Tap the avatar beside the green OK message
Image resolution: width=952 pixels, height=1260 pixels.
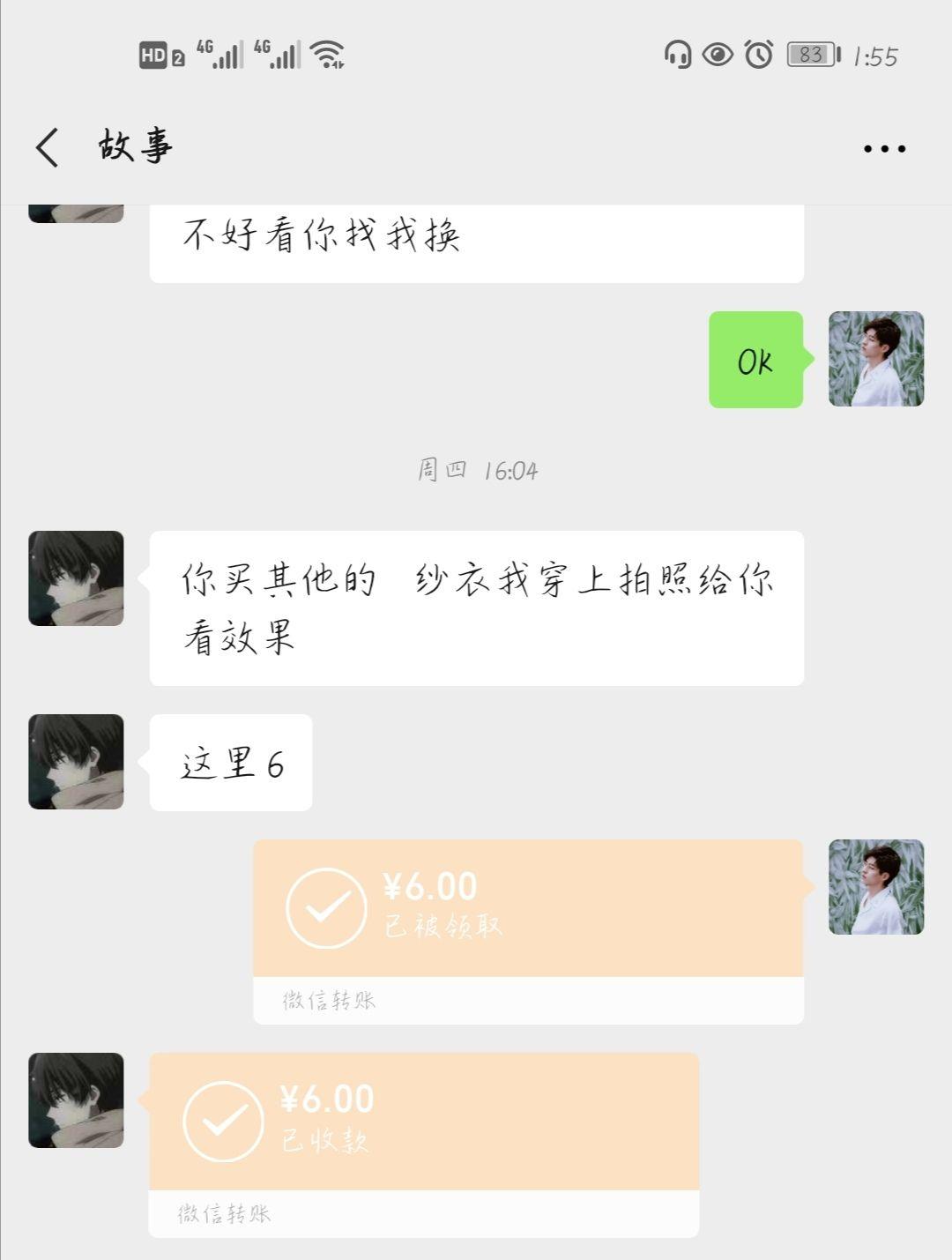click(x=876, y=359)
